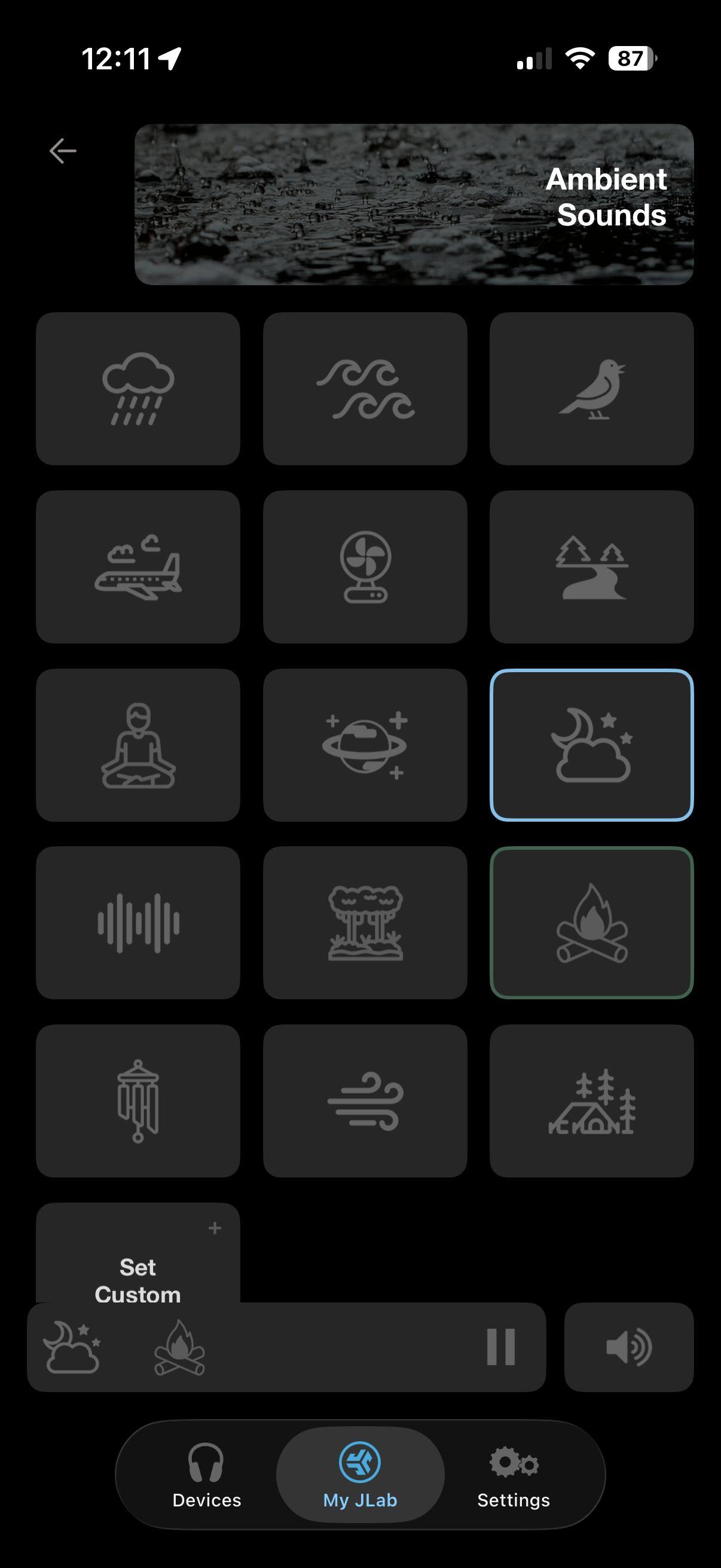The image size is (721, 1568).
Task: Deselect the night moon cloud sound
Action: 591,745
